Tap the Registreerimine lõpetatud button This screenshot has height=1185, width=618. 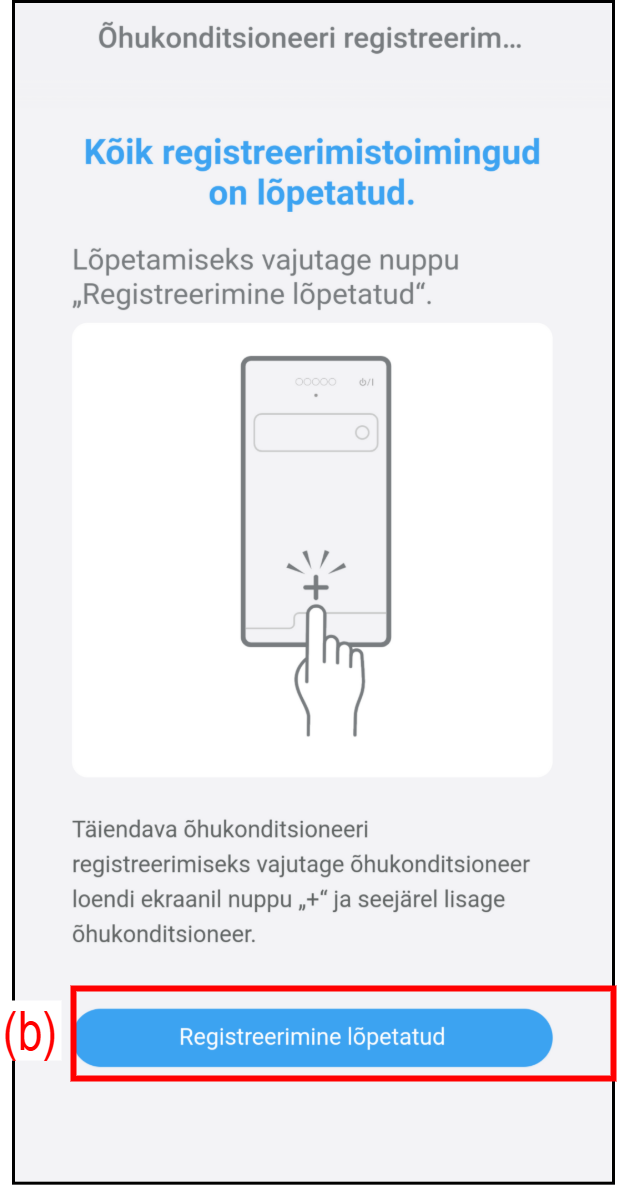click(x=313, y=1037)
